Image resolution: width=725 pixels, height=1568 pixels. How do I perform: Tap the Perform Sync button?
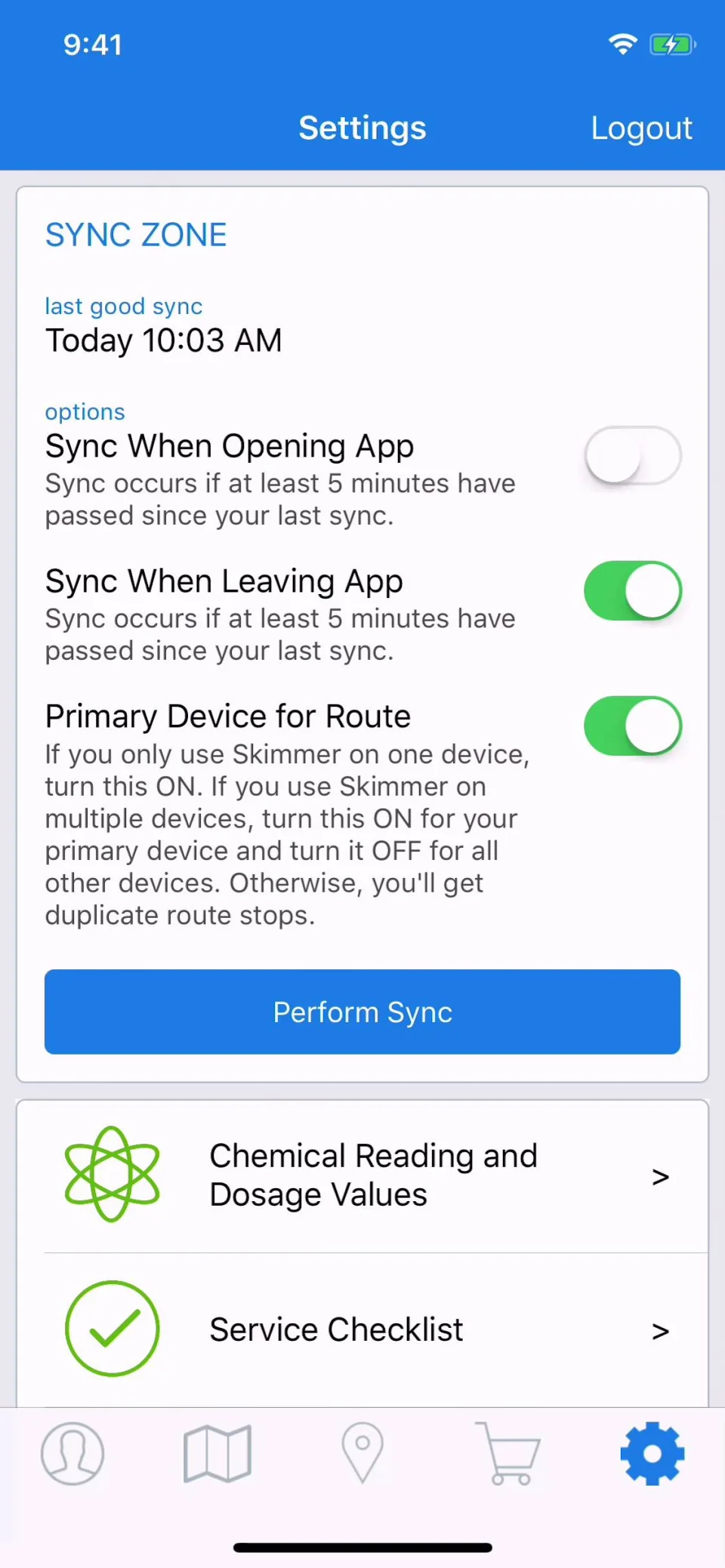[362, 1012]
